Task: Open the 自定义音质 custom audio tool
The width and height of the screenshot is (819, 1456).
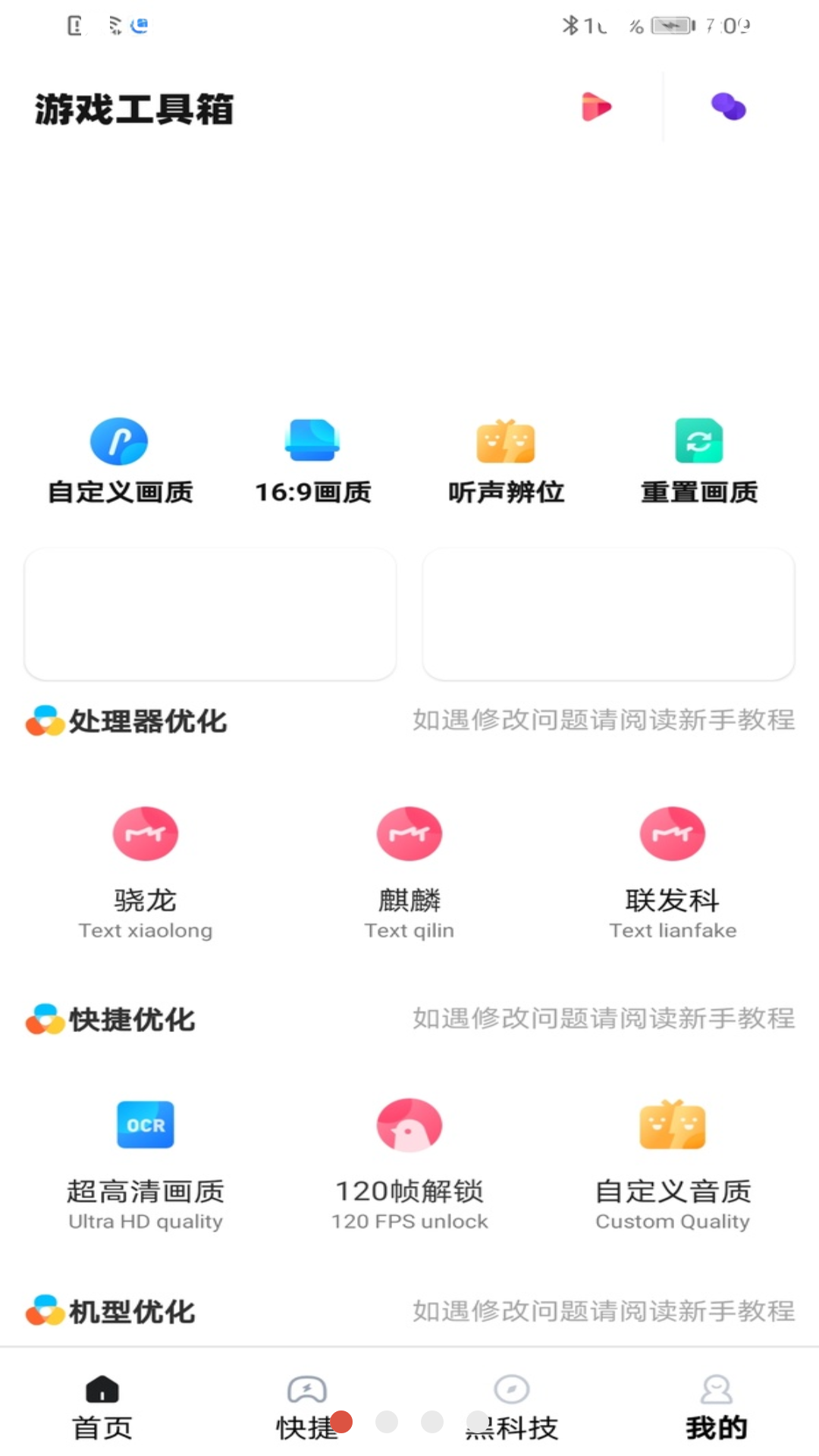Action: point(673,1125)
